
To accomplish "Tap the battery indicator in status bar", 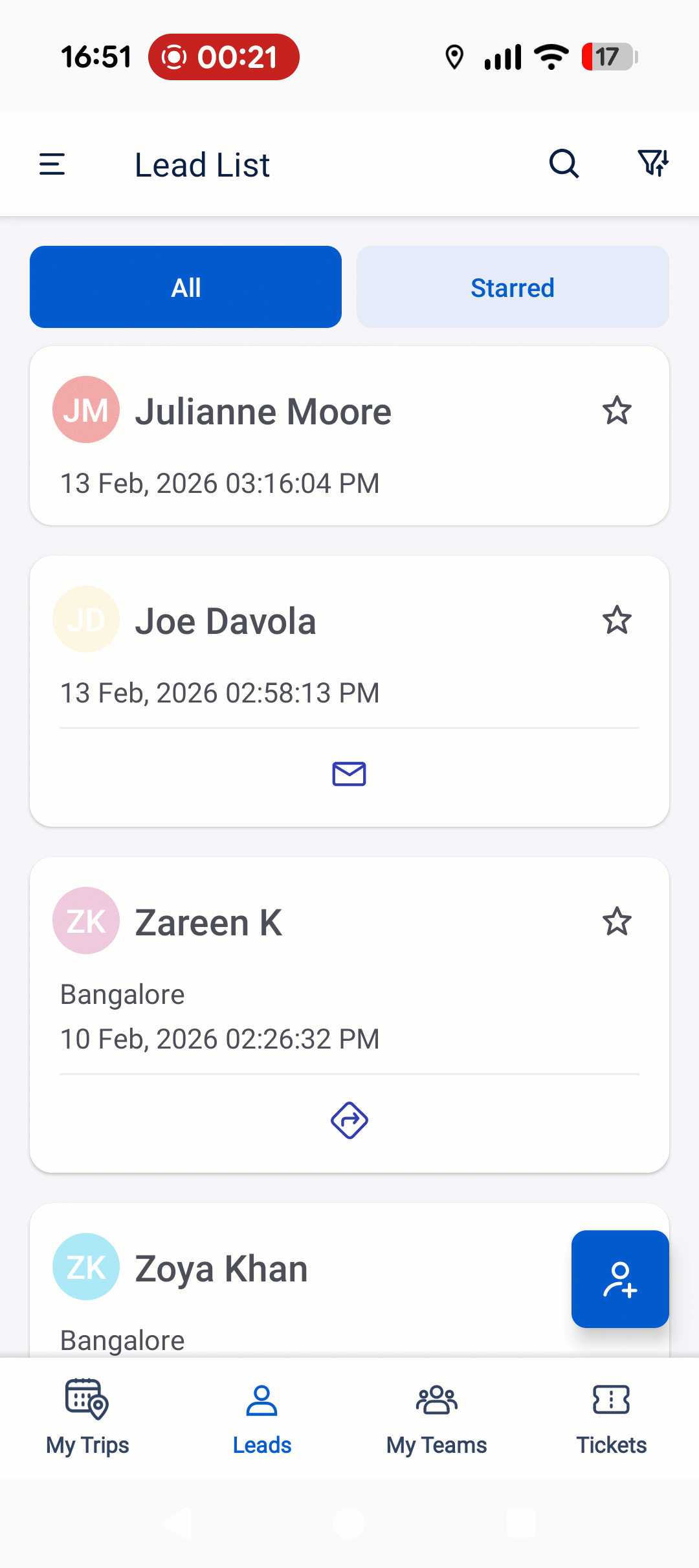I will pyautogui.click(x=607, y=57).
